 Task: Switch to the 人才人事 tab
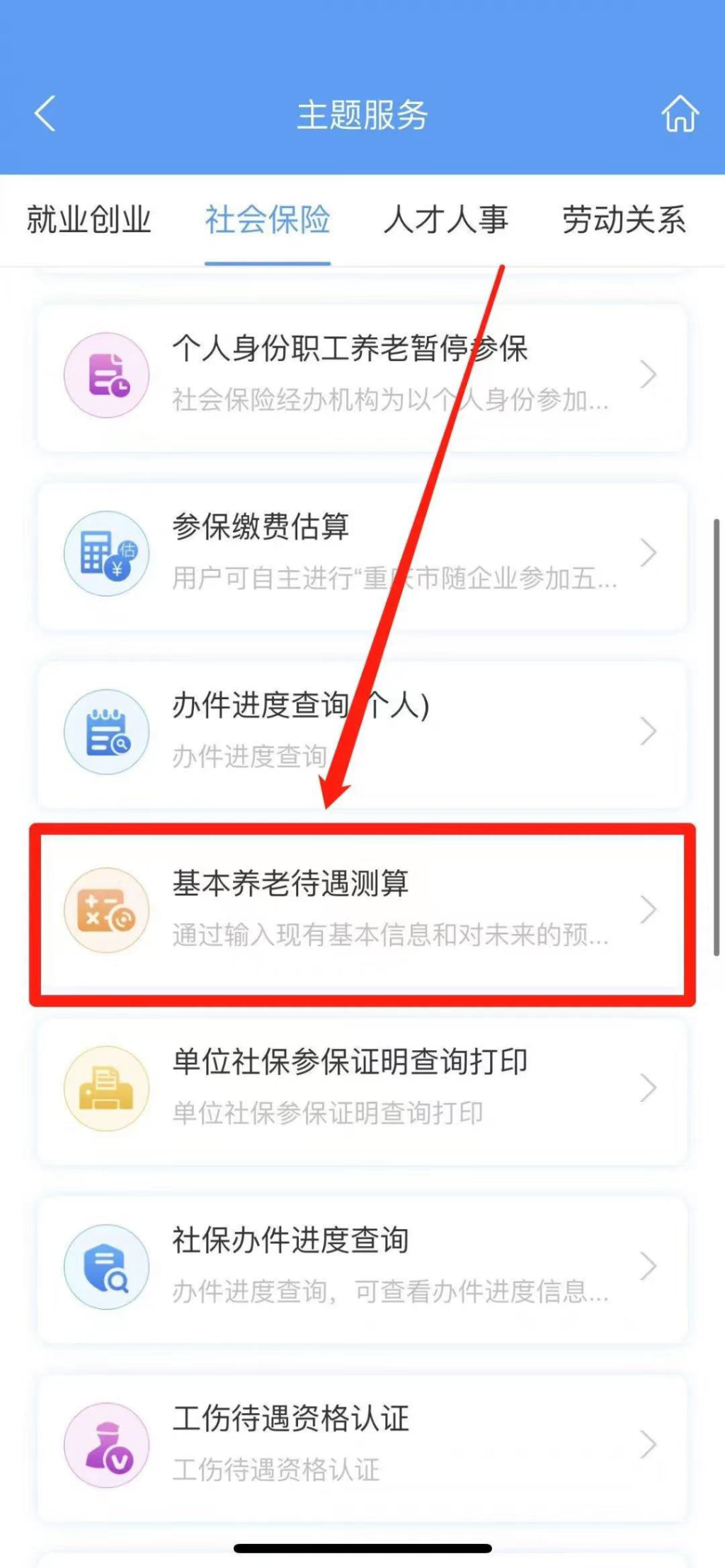(446, 219)
